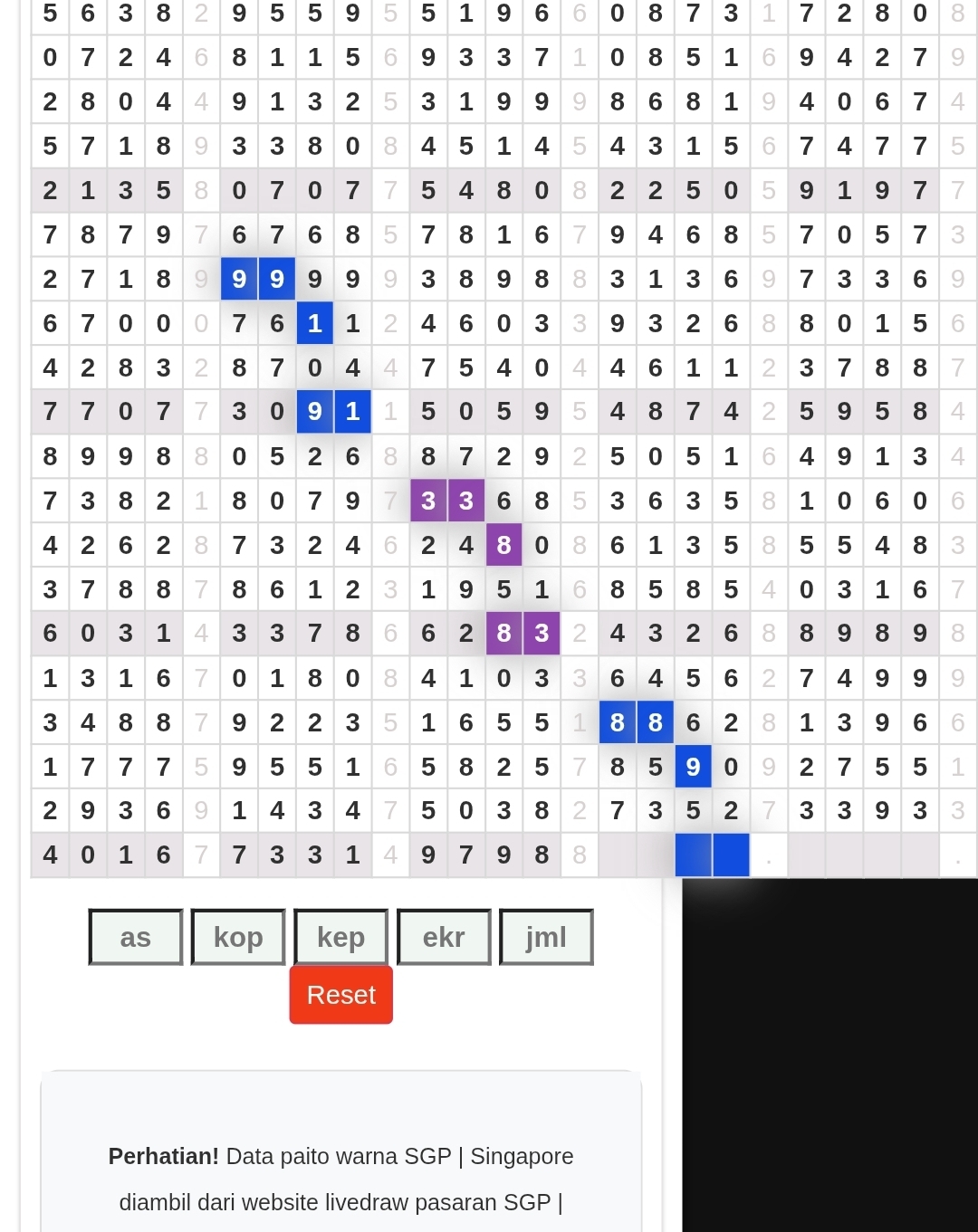
Task: Tap the 'as' column button
Action: (x=136, y=937)
